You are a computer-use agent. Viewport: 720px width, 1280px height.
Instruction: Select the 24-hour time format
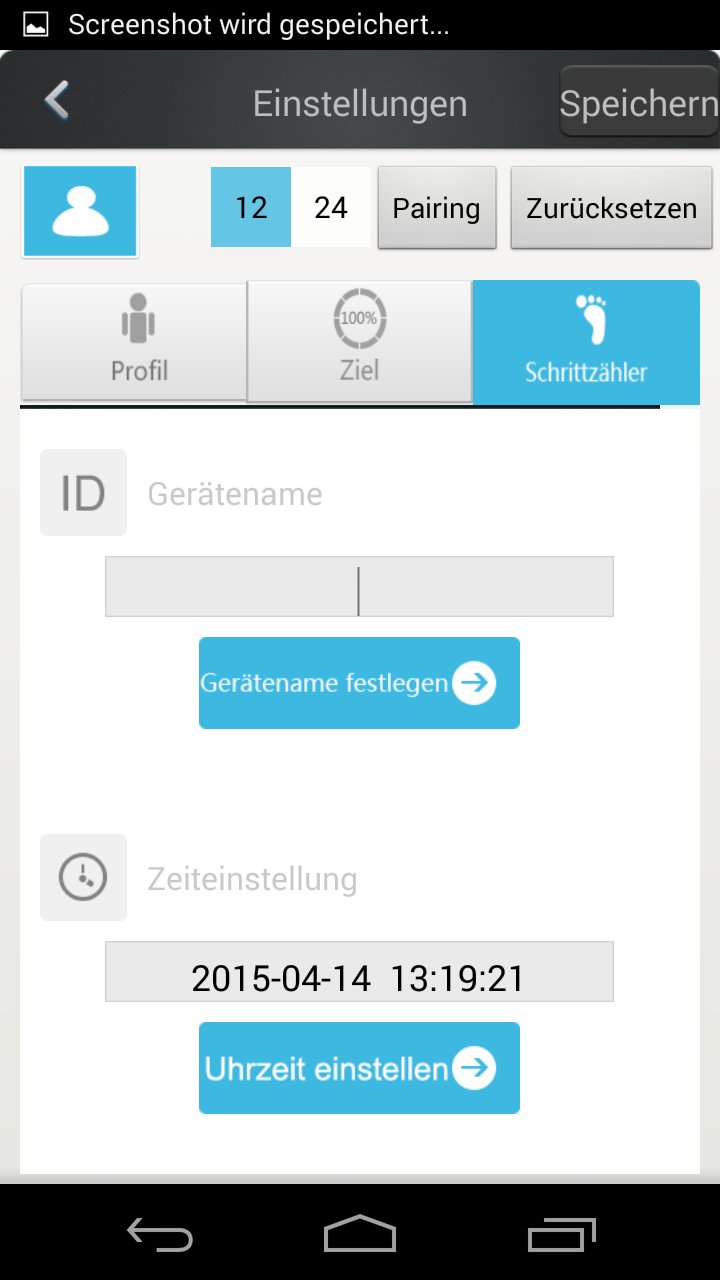331,207
